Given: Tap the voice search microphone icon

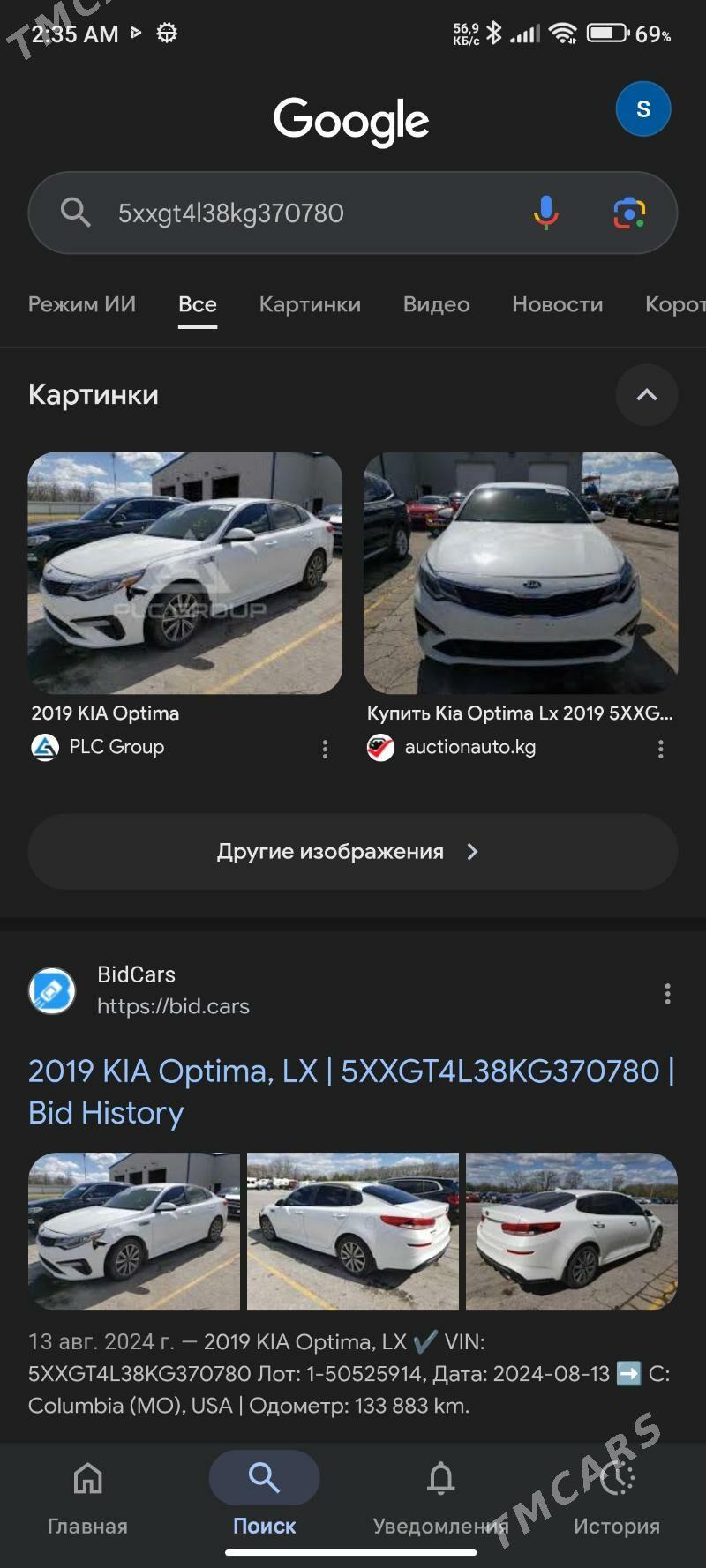Looking at the screenshot, I should pyautogui.click(x=545, y=212).
